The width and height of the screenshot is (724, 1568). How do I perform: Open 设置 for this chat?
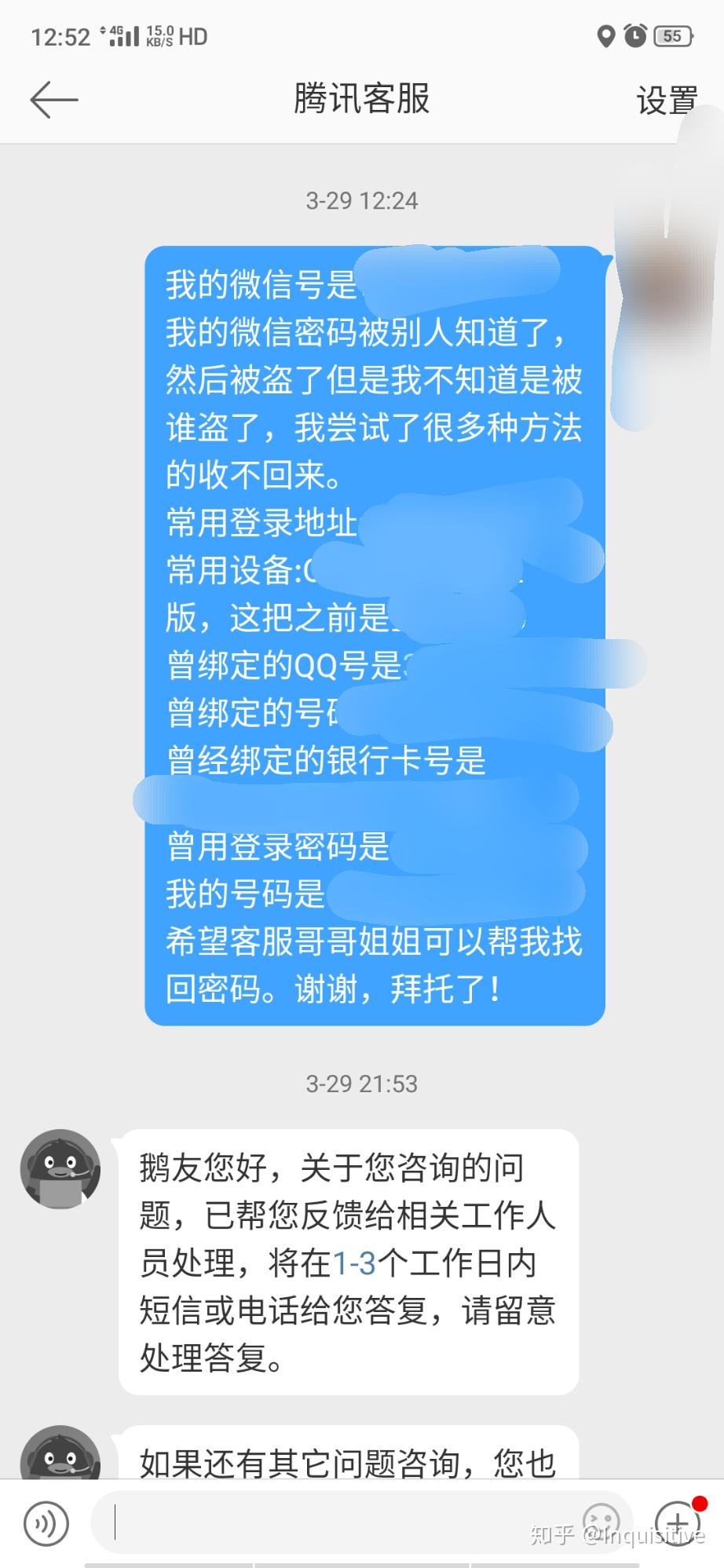pos(666,101)
